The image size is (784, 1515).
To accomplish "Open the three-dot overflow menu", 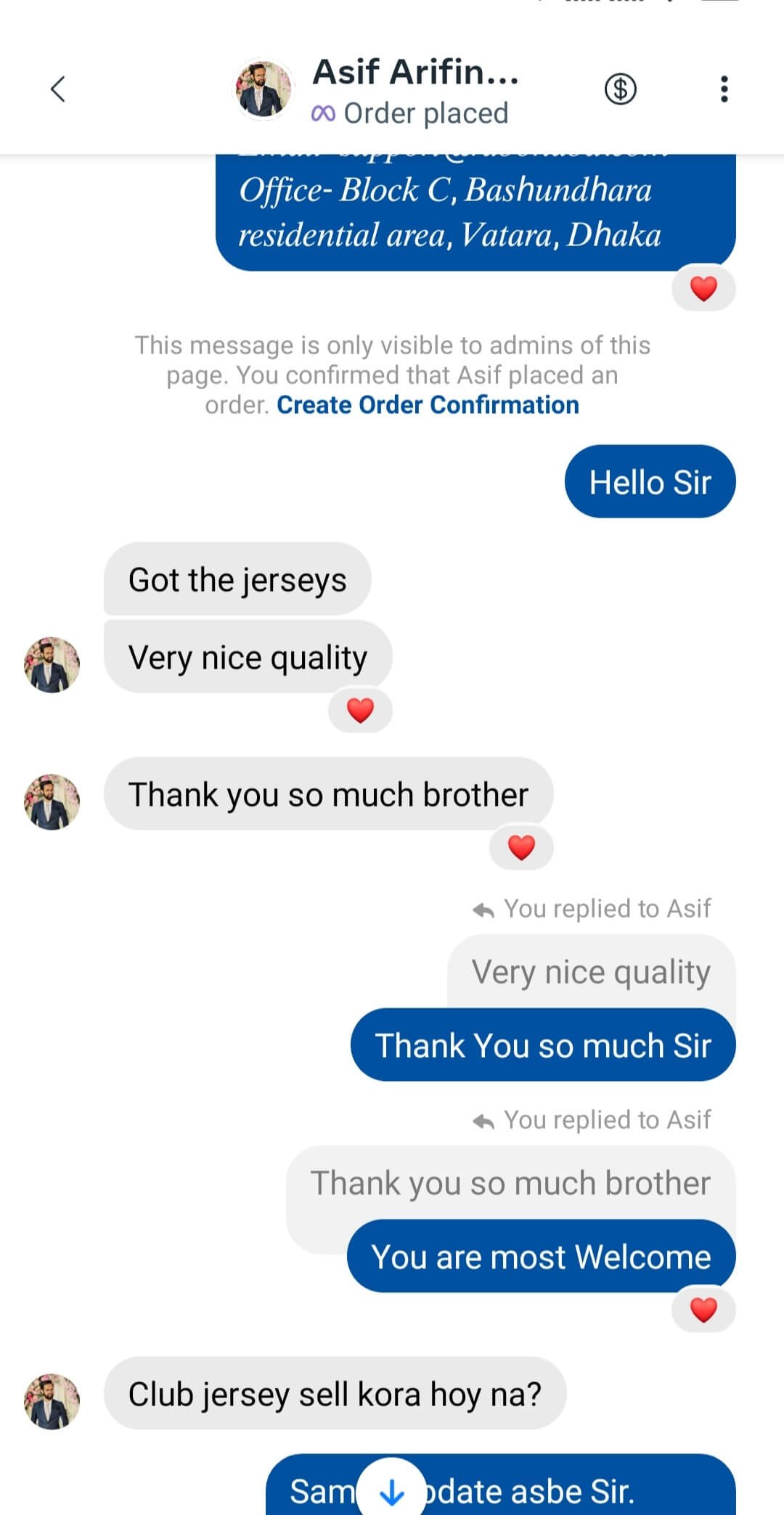I will click(x=723, y=89).
